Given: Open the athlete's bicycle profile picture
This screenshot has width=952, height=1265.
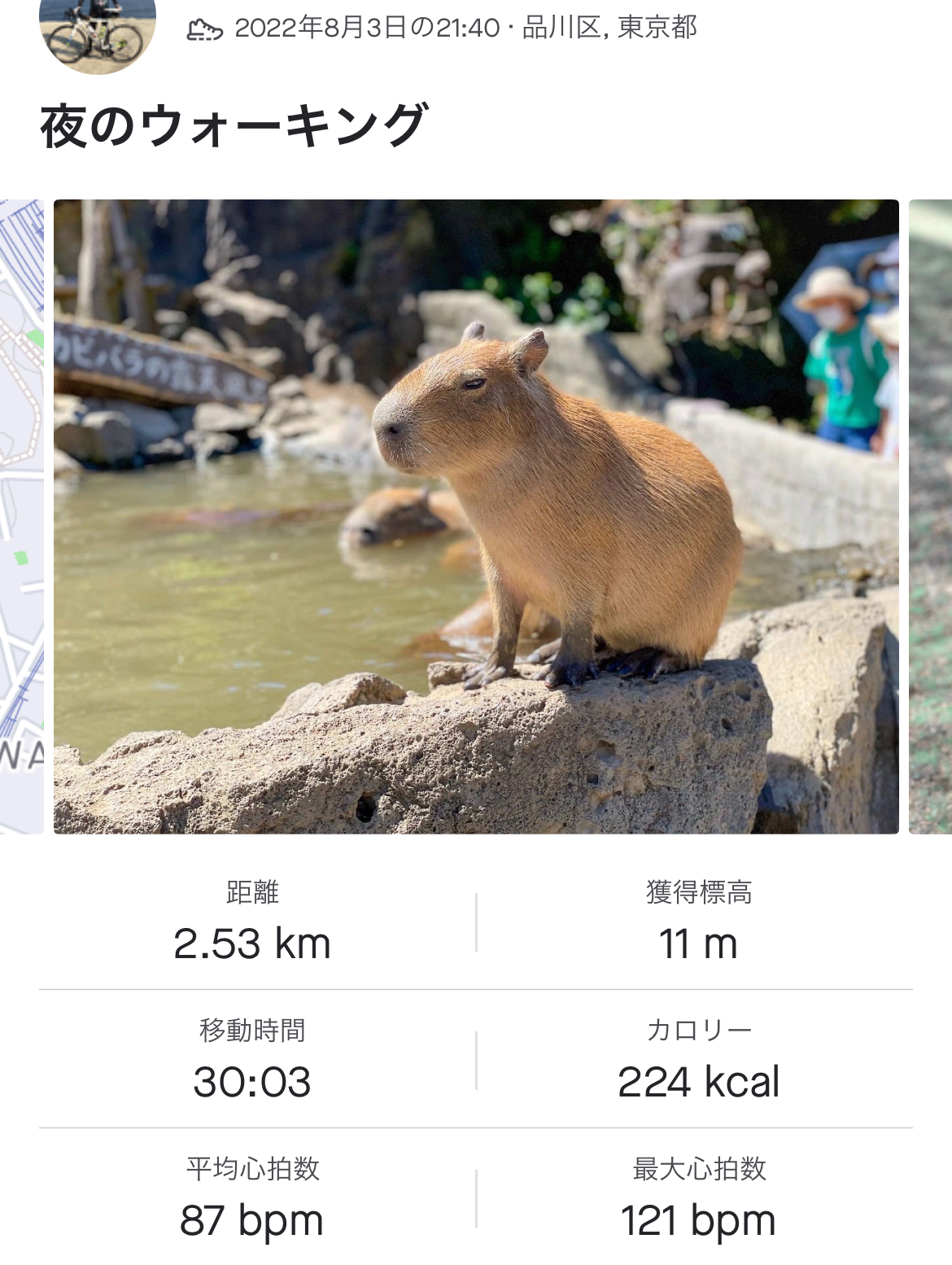Looking at the screenshot, I should 98,33.
